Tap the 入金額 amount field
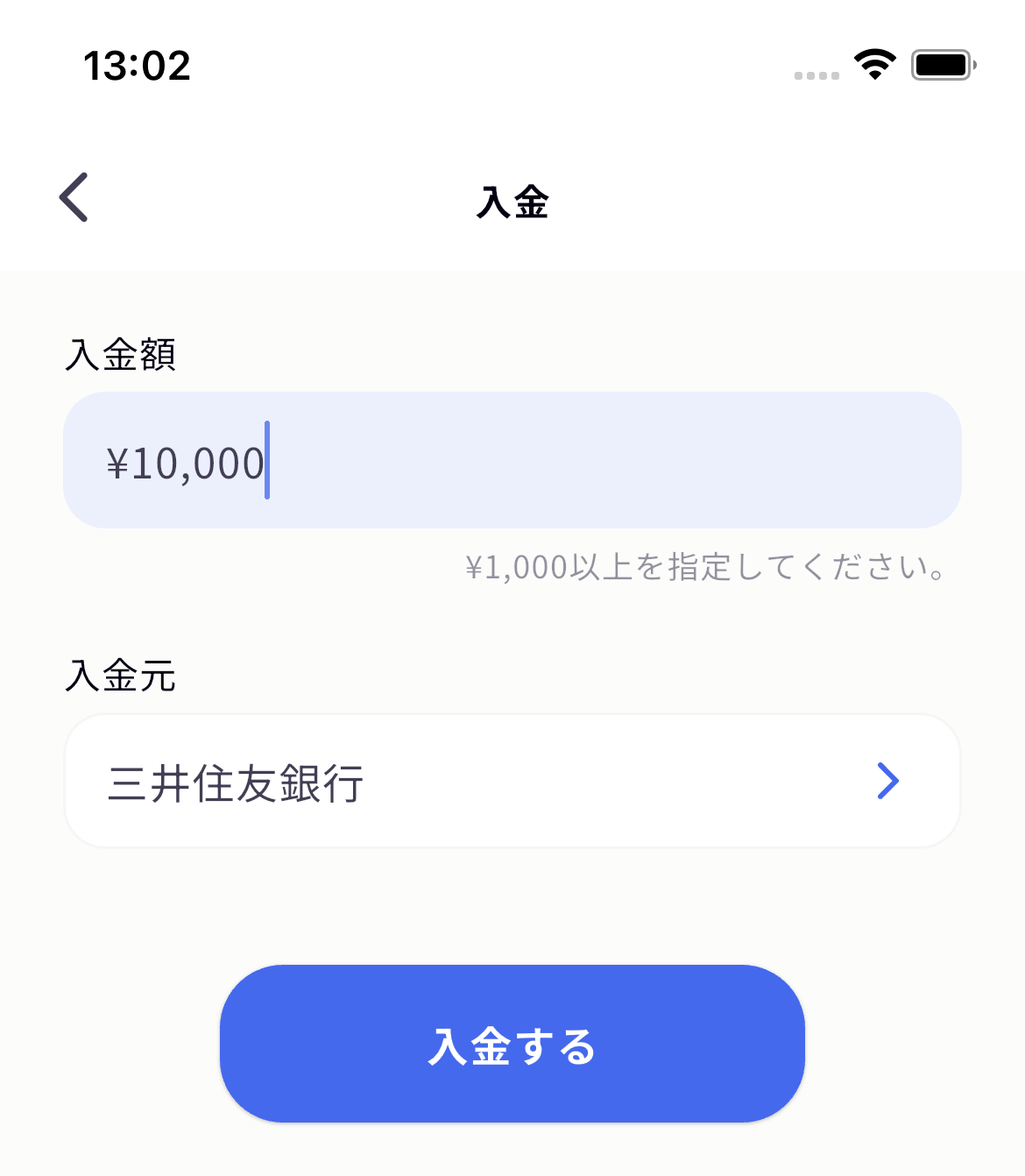 coord(512,461)
